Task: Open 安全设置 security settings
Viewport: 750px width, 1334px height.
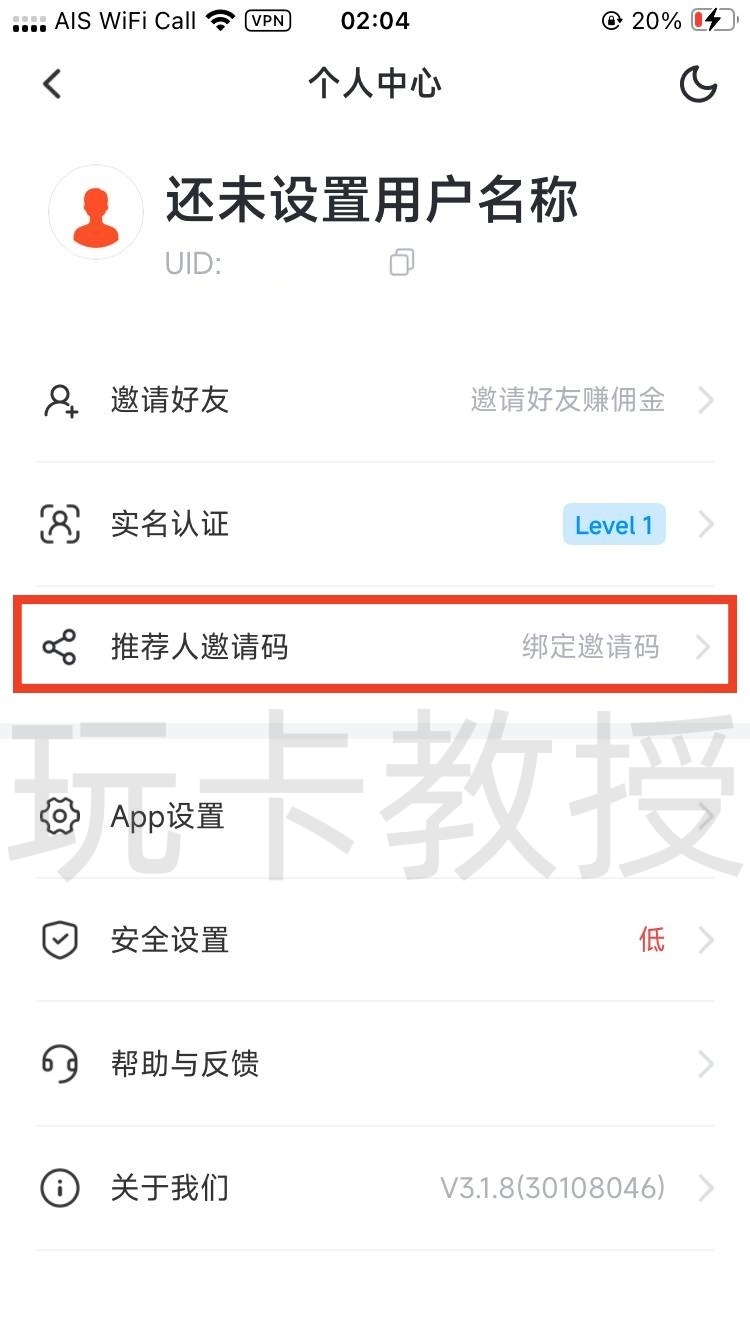Action: (x=375, y=940)
